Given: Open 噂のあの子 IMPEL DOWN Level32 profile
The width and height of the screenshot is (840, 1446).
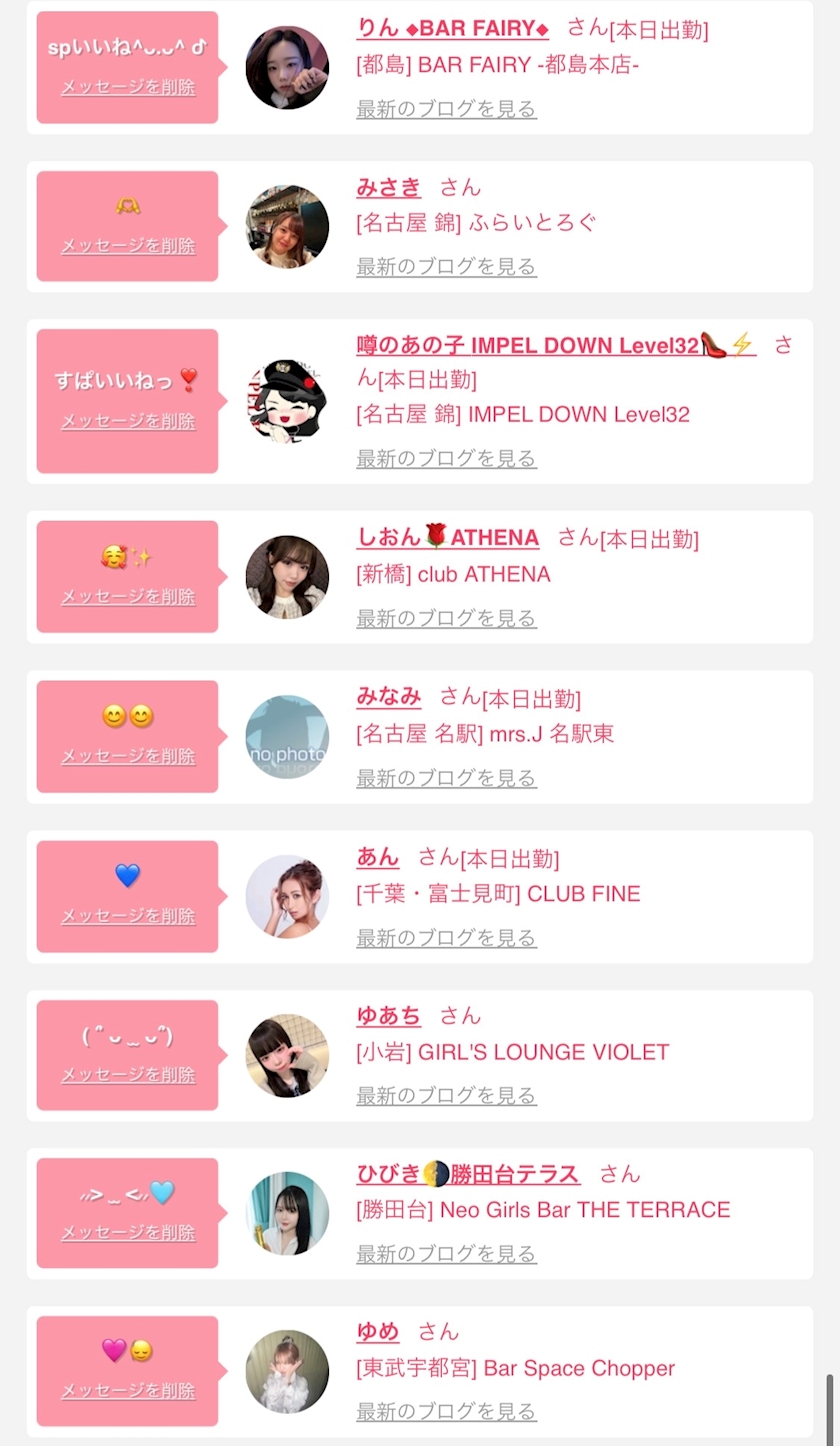Looking at the screenshot, I should 556,346.
